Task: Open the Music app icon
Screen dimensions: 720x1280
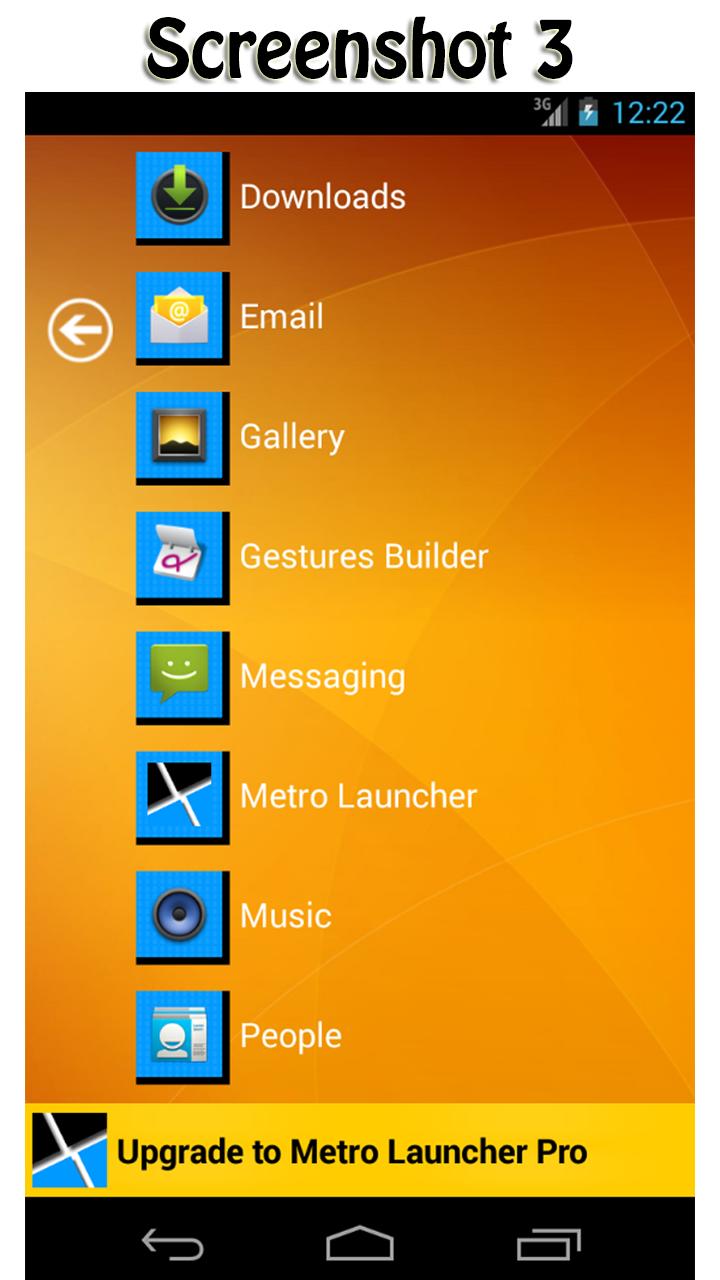Action: 181,915
